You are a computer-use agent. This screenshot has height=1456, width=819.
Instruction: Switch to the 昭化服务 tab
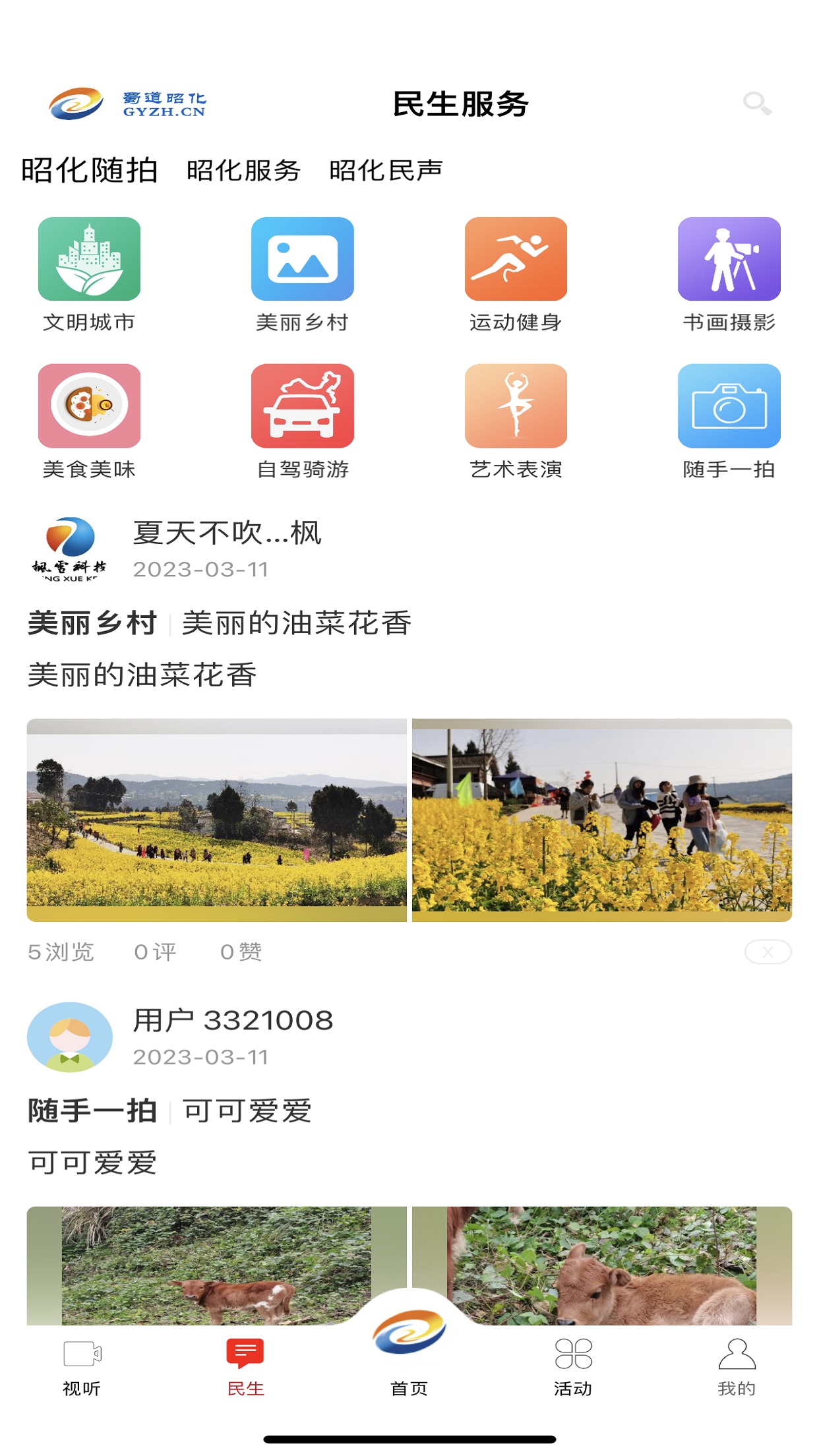point(242,170)
